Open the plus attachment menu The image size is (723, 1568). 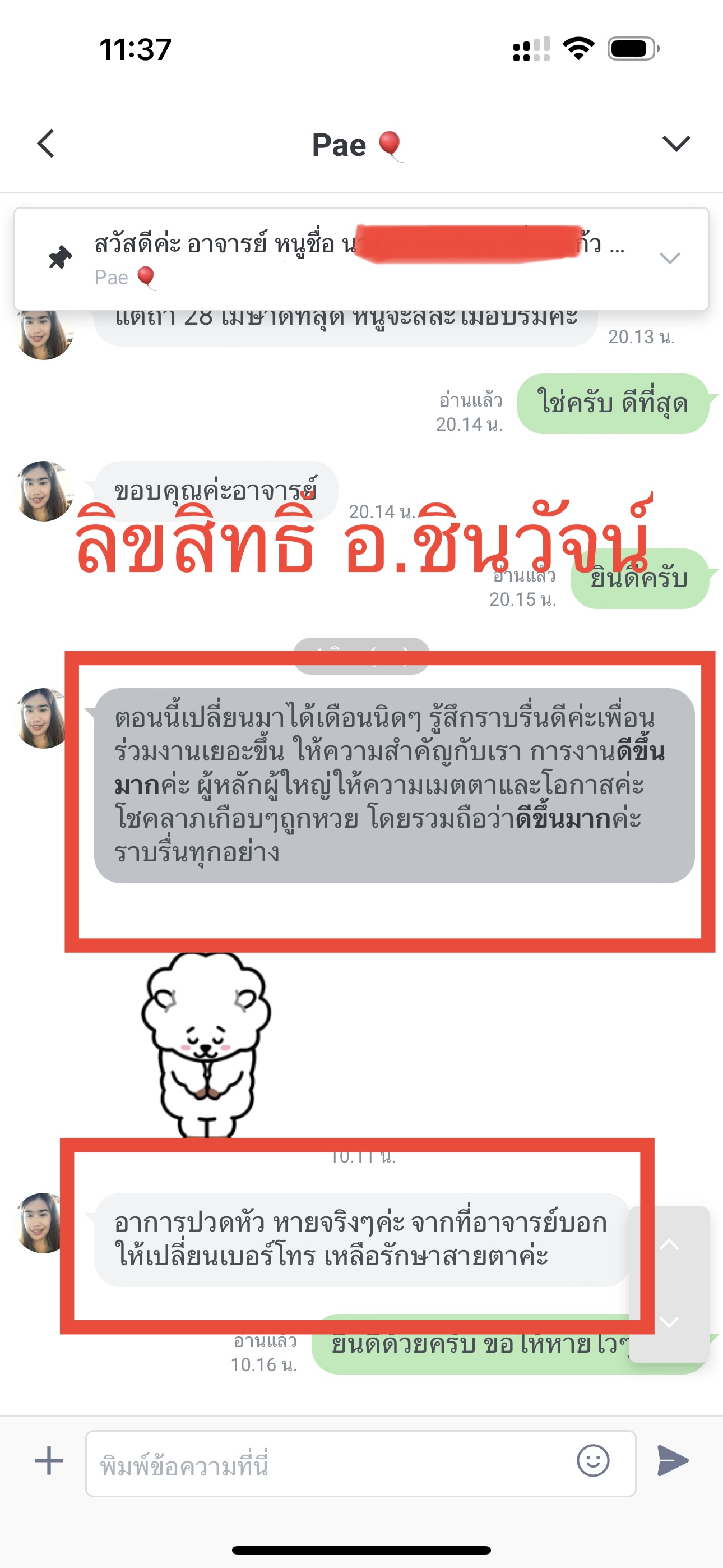[x=49, y=1461]
